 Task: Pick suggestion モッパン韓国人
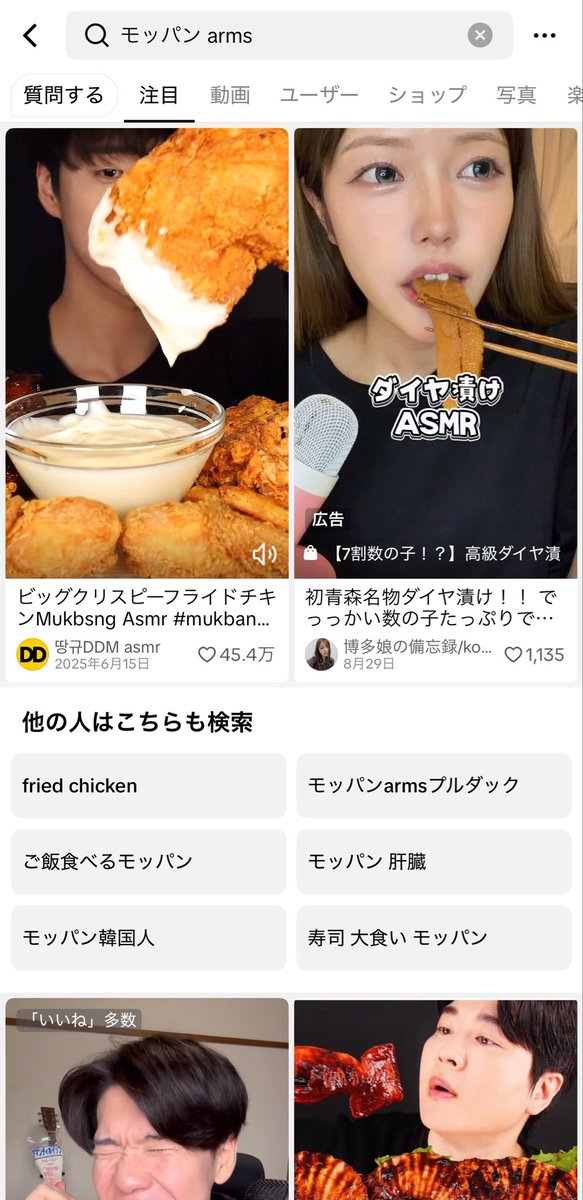(x=148, y=938)
